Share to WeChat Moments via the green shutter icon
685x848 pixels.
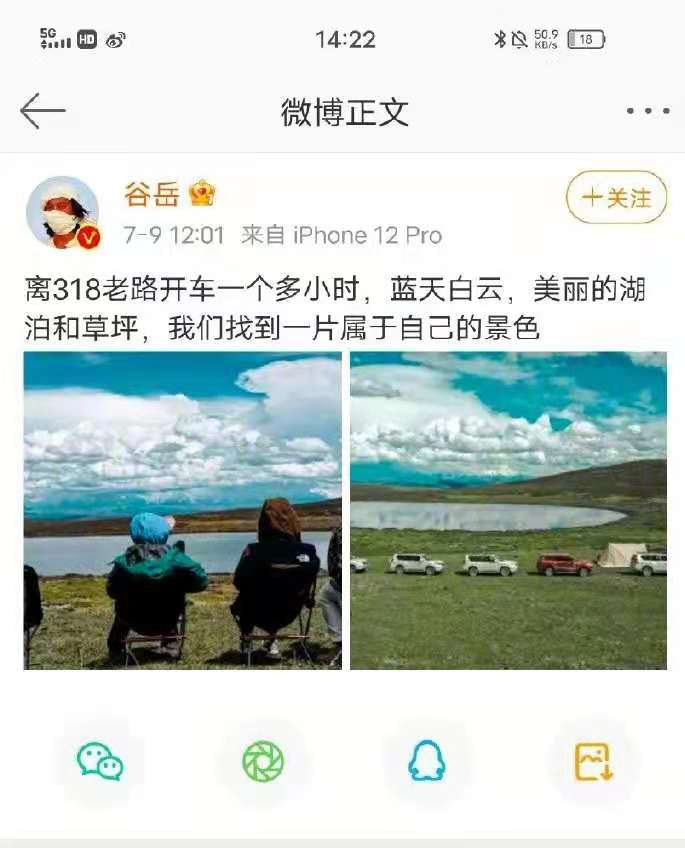pos(263,763)
